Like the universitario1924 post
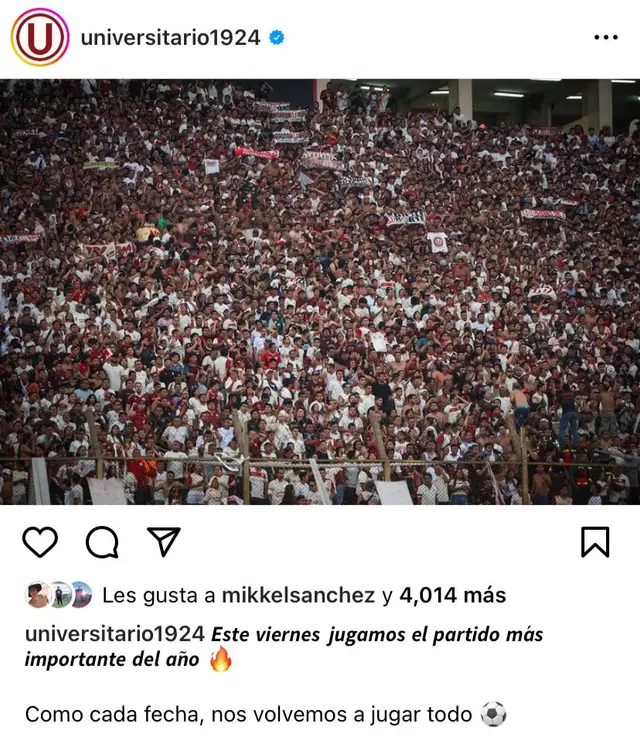 click(x=40, y=541)
